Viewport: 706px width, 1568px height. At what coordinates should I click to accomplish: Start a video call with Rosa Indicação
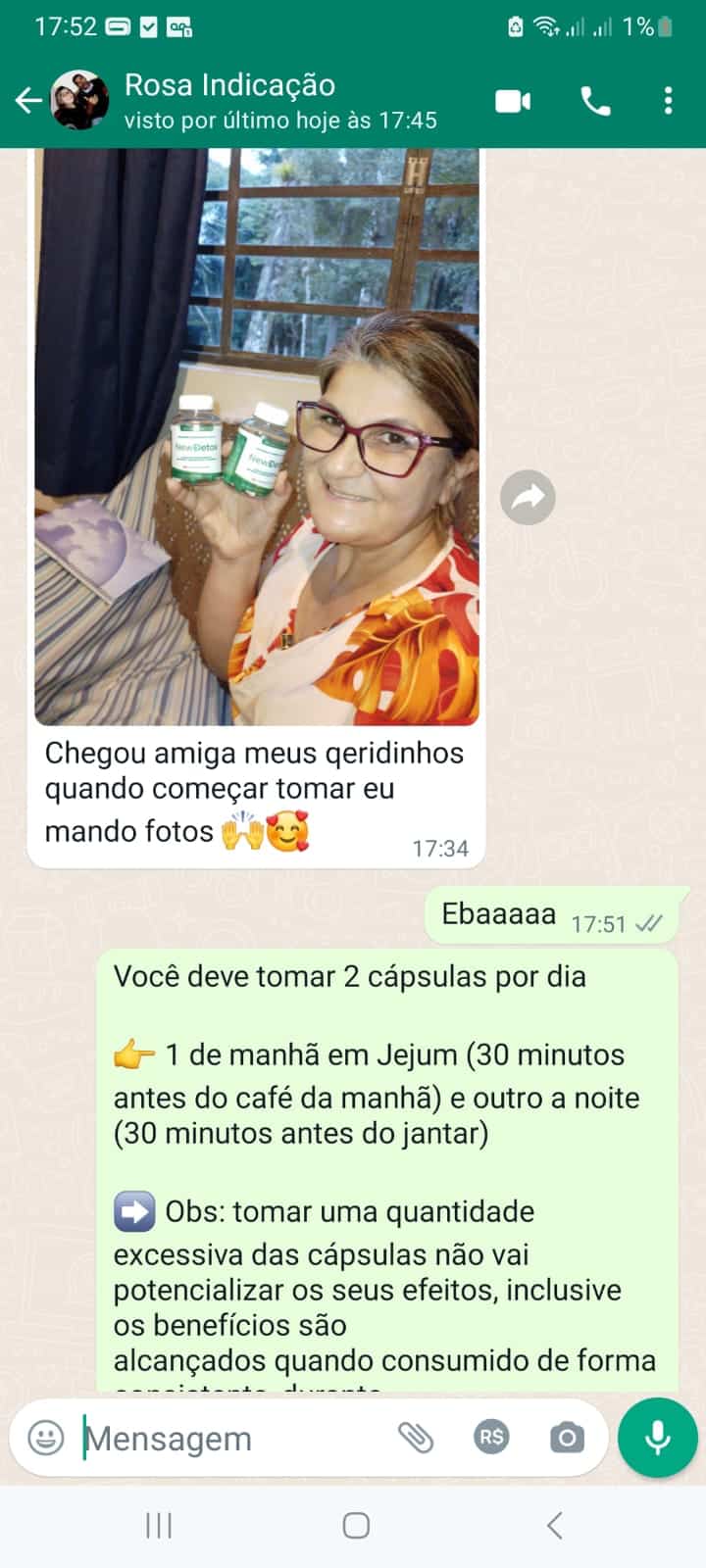point(513,101)
